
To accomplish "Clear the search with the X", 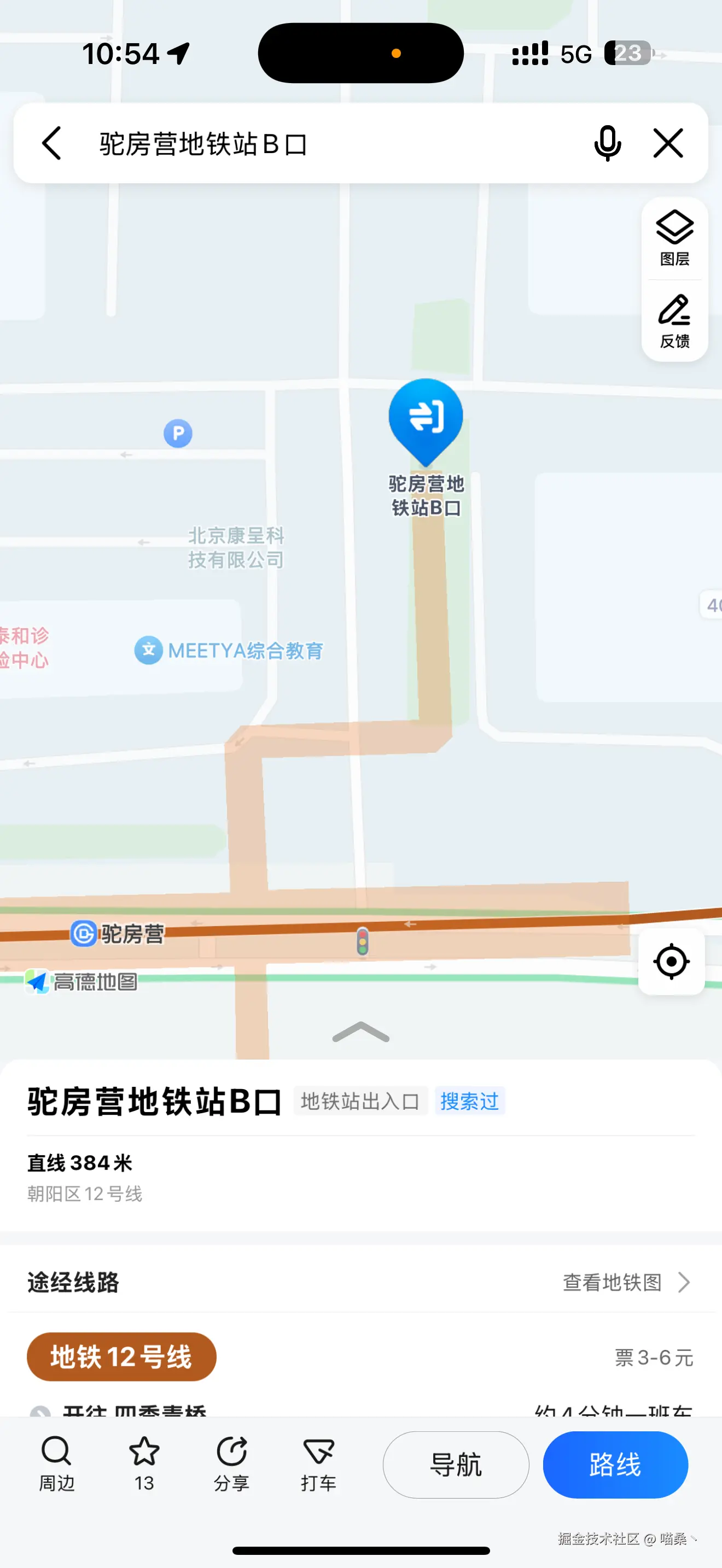I will pos(668,144).
